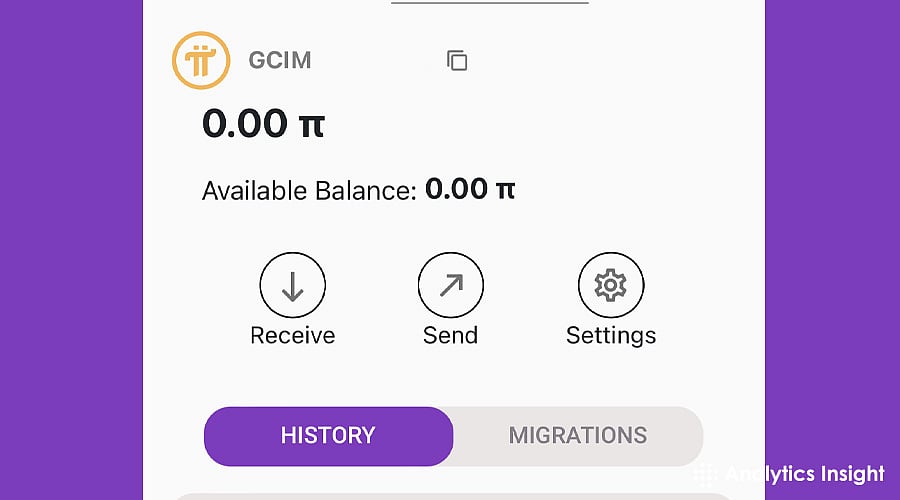The image size is (900, 500).
Task: Tap Send to transfer Pi
Action: click(450, 286)
